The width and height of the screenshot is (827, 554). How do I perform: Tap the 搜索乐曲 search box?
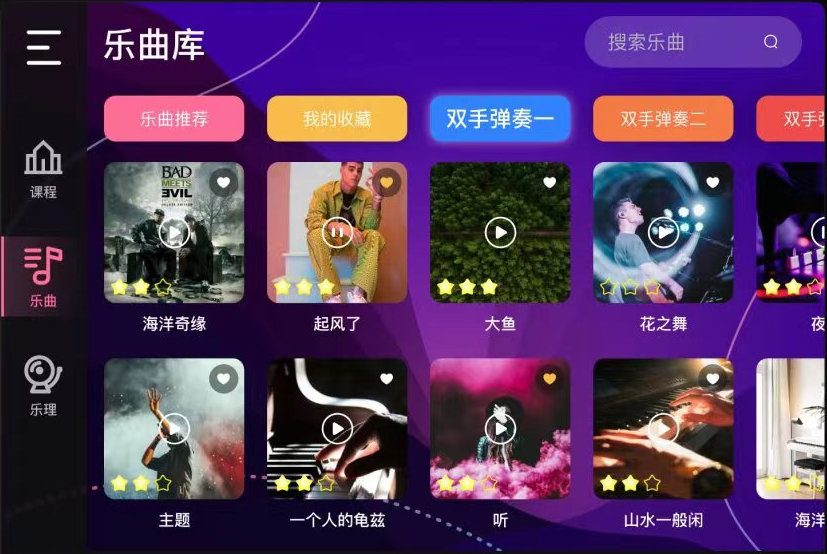(680, 42)
